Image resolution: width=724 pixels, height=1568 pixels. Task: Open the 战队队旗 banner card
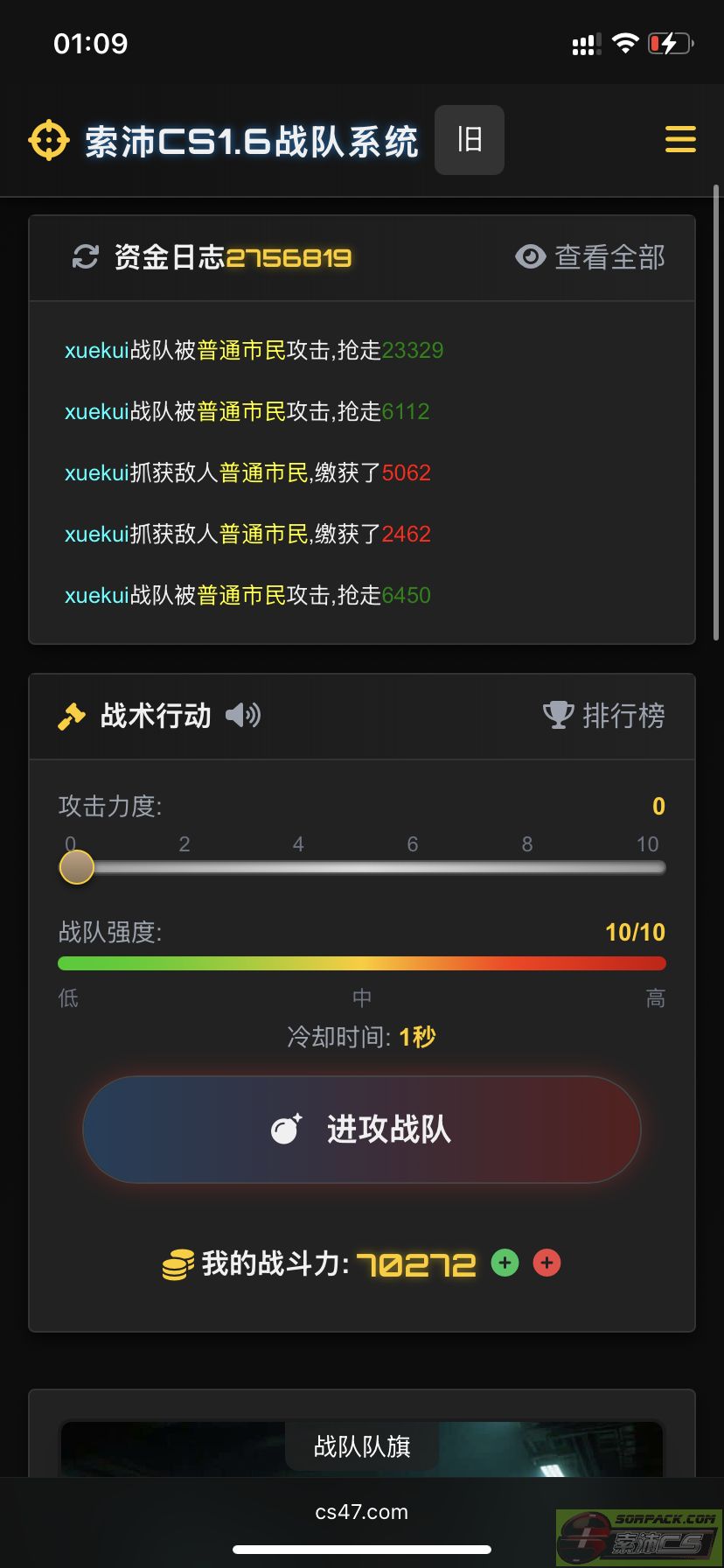(362, 1446)
